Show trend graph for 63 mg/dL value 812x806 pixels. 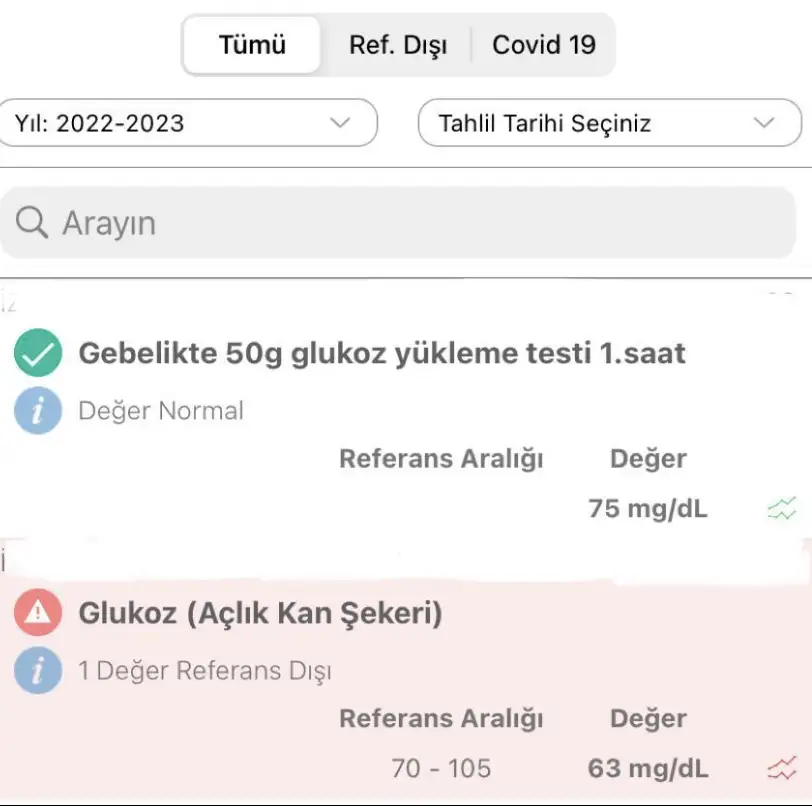coord(781,769)
